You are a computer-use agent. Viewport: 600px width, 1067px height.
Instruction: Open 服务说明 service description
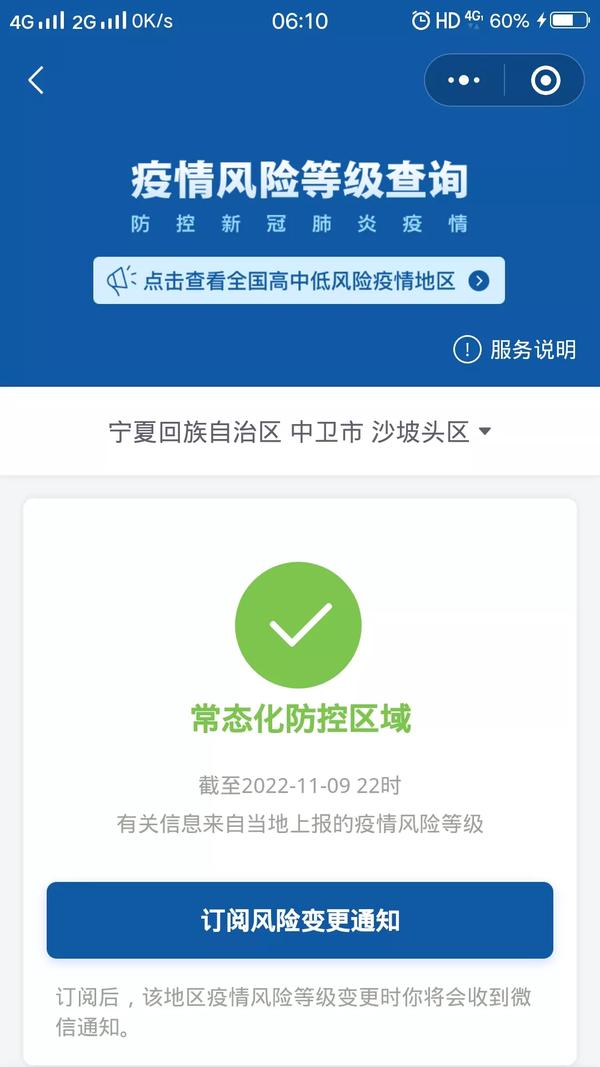[x=514, y=350]
